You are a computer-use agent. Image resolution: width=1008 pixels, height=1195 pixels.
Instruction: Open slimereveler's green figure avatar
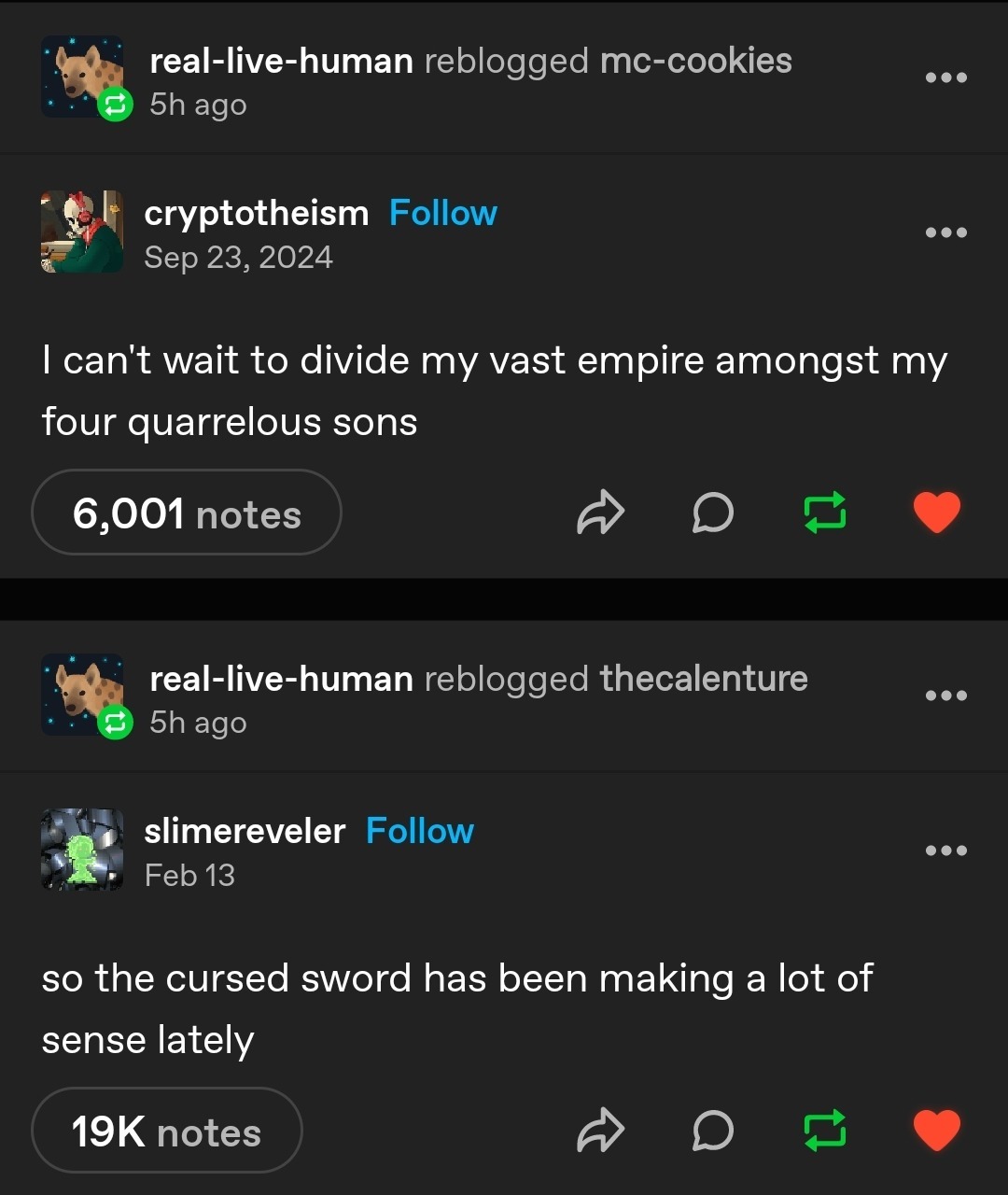(x=82, y=850)
